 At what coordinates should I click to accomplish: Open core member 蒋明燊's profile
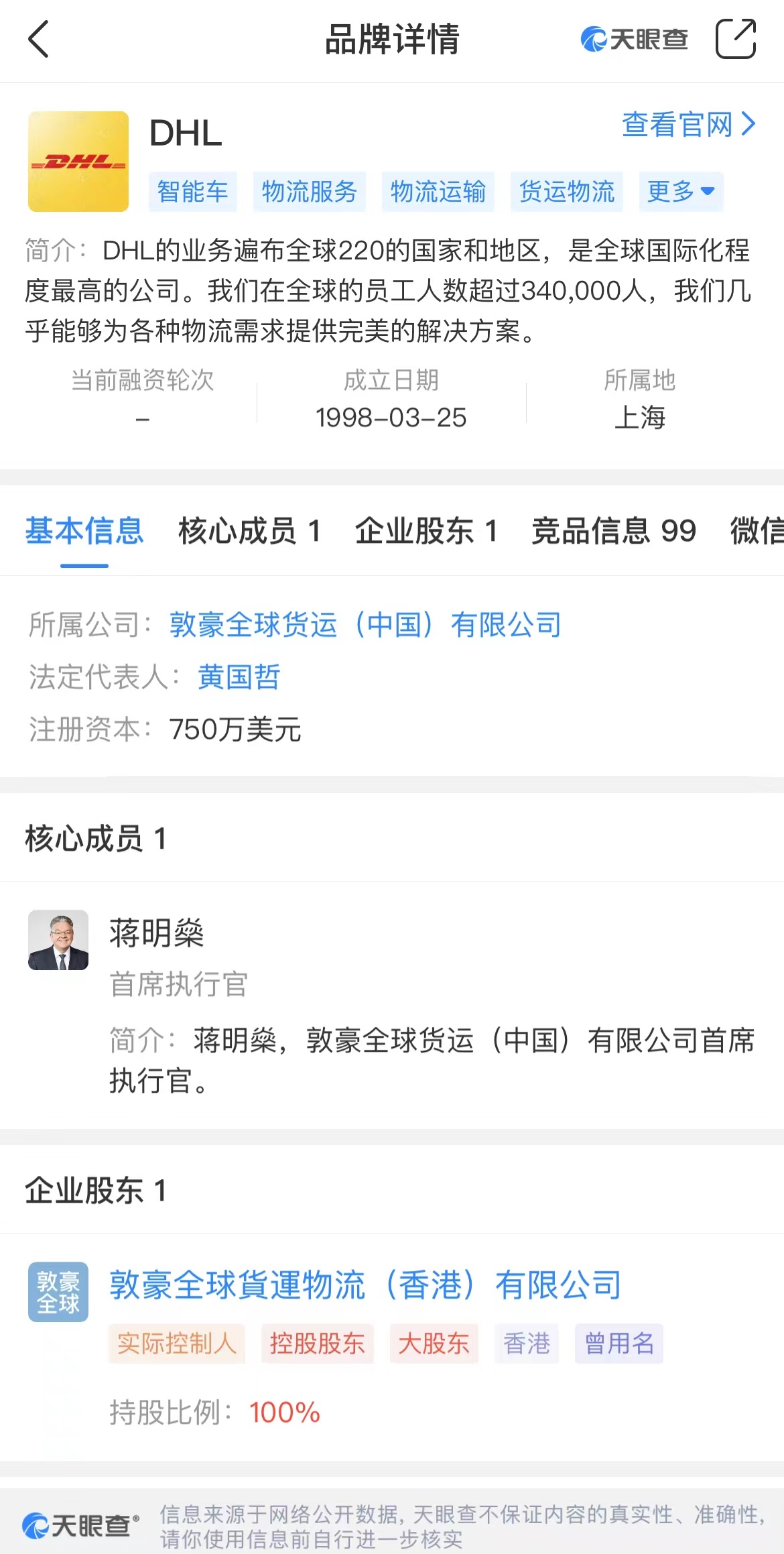pyautogui.click(x=156, y=933)
